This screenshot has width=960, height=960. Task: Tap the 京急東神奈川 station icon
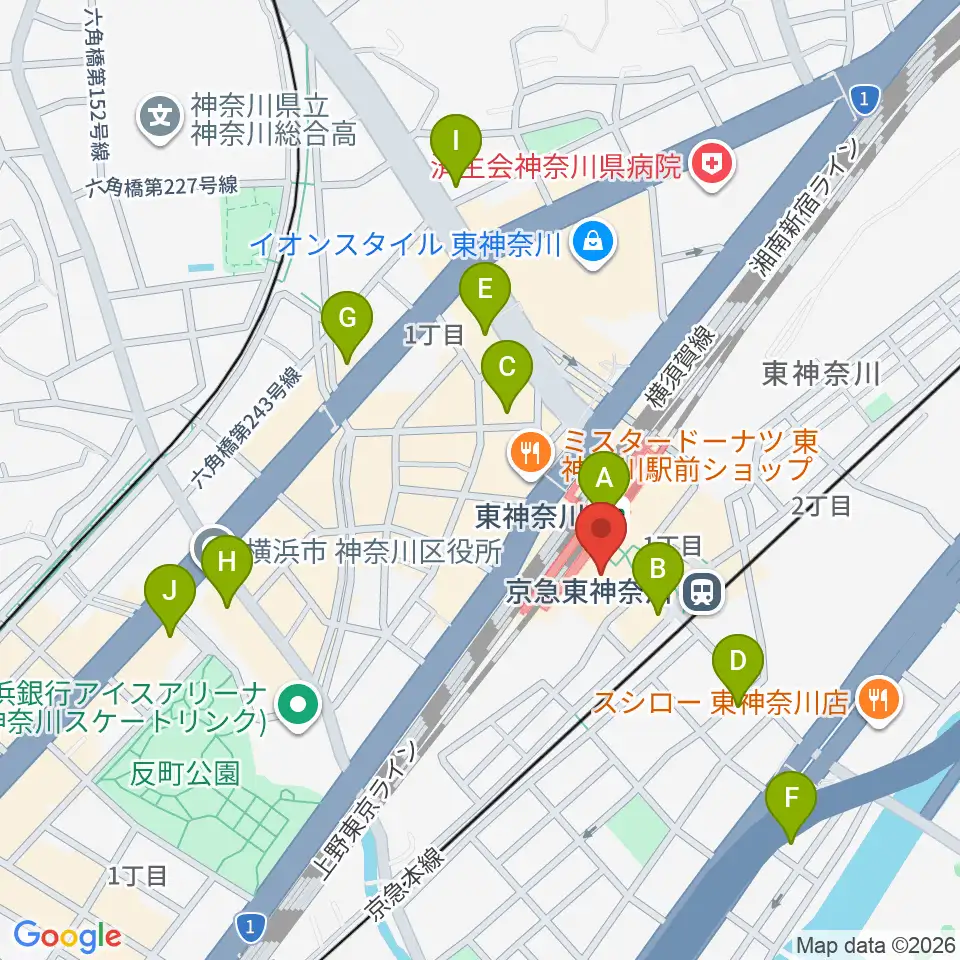(x=704, y=593)
